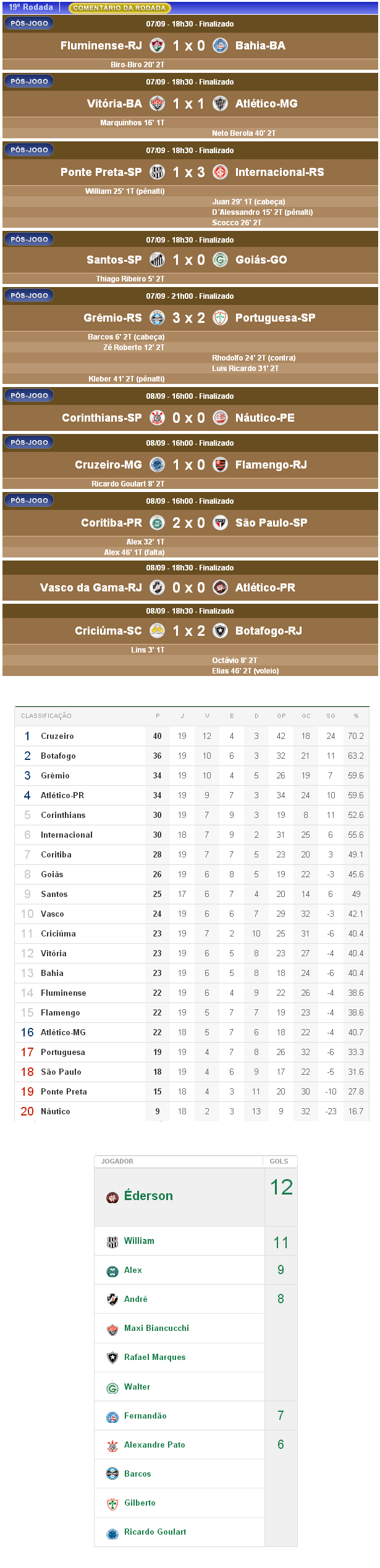View Pós-Jogo of Vitória-BA x Atlético-MG
The height and width of the screenshot is (1568, 380).
pyautogui.click(x=29, y=81)
